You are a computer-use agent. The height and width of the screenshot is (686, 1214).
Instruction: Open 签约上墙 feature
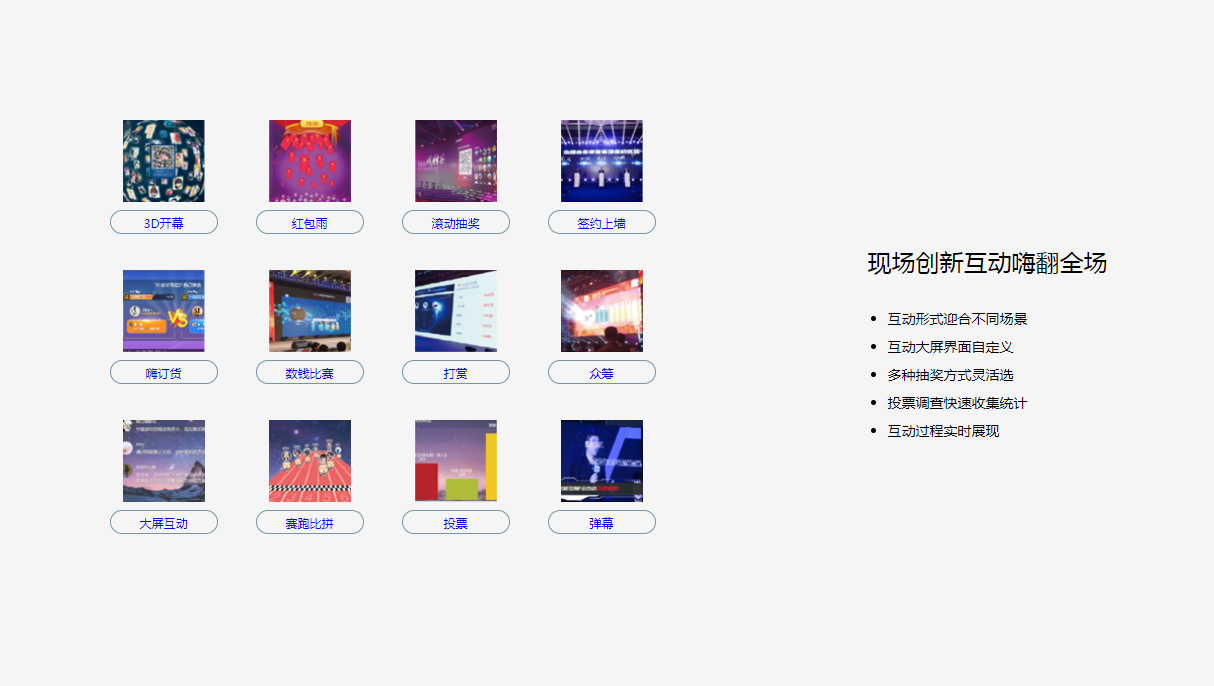602,223
